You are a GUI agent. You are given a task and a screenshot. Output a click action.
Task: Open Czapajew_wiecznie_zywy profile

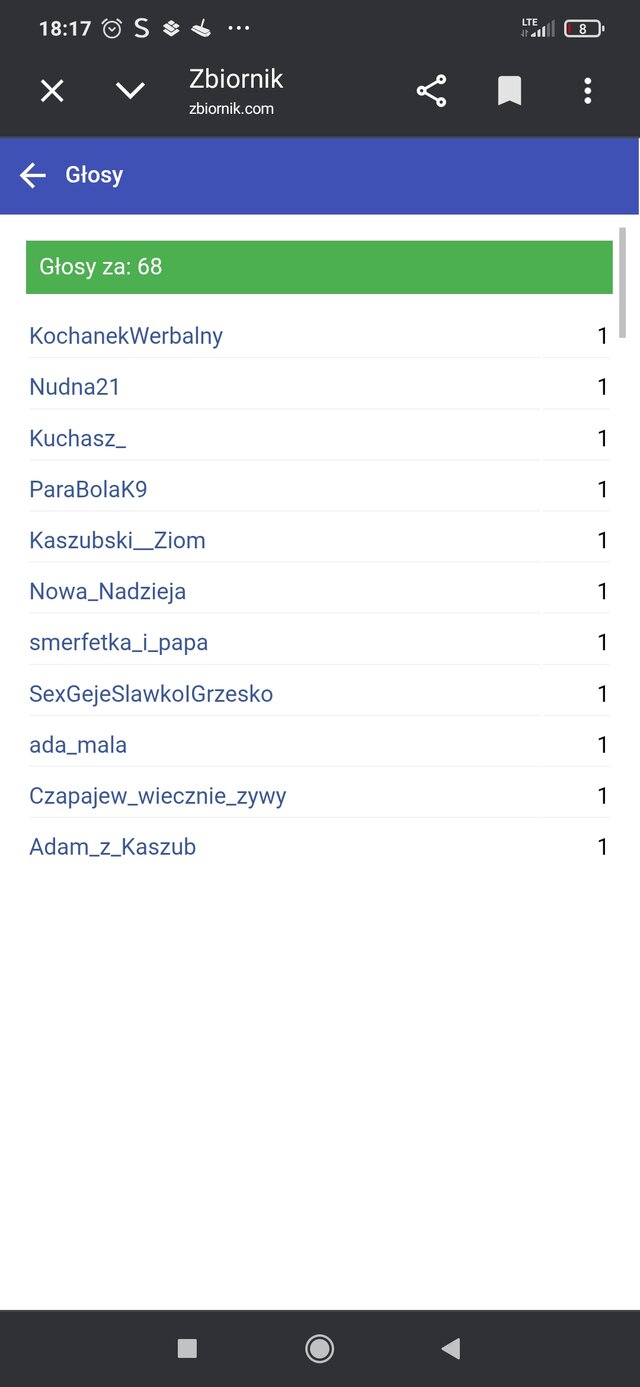coord(158,796)
